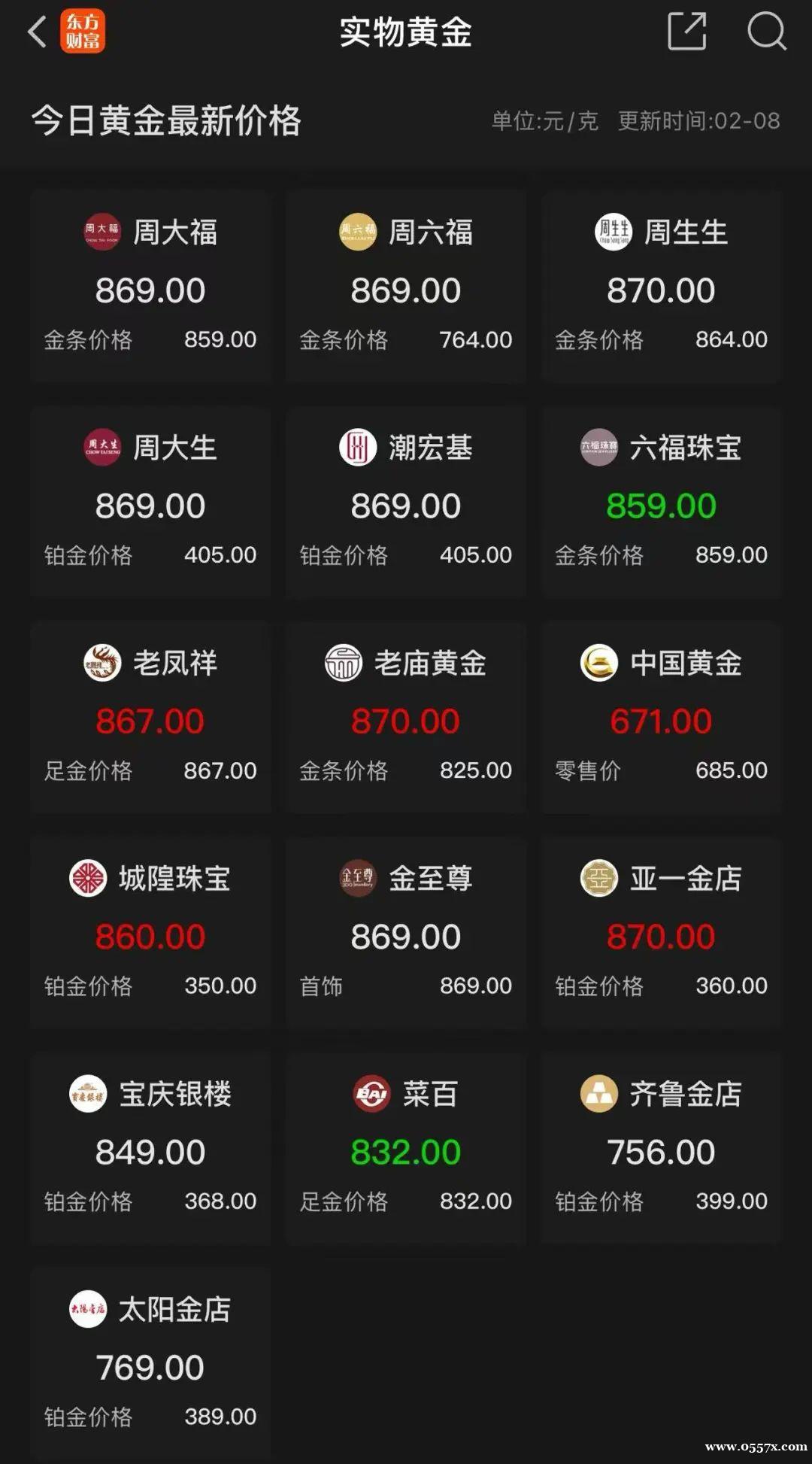Share this gold price page
This screenshot has height=1464, width=812.
(687, 32)
